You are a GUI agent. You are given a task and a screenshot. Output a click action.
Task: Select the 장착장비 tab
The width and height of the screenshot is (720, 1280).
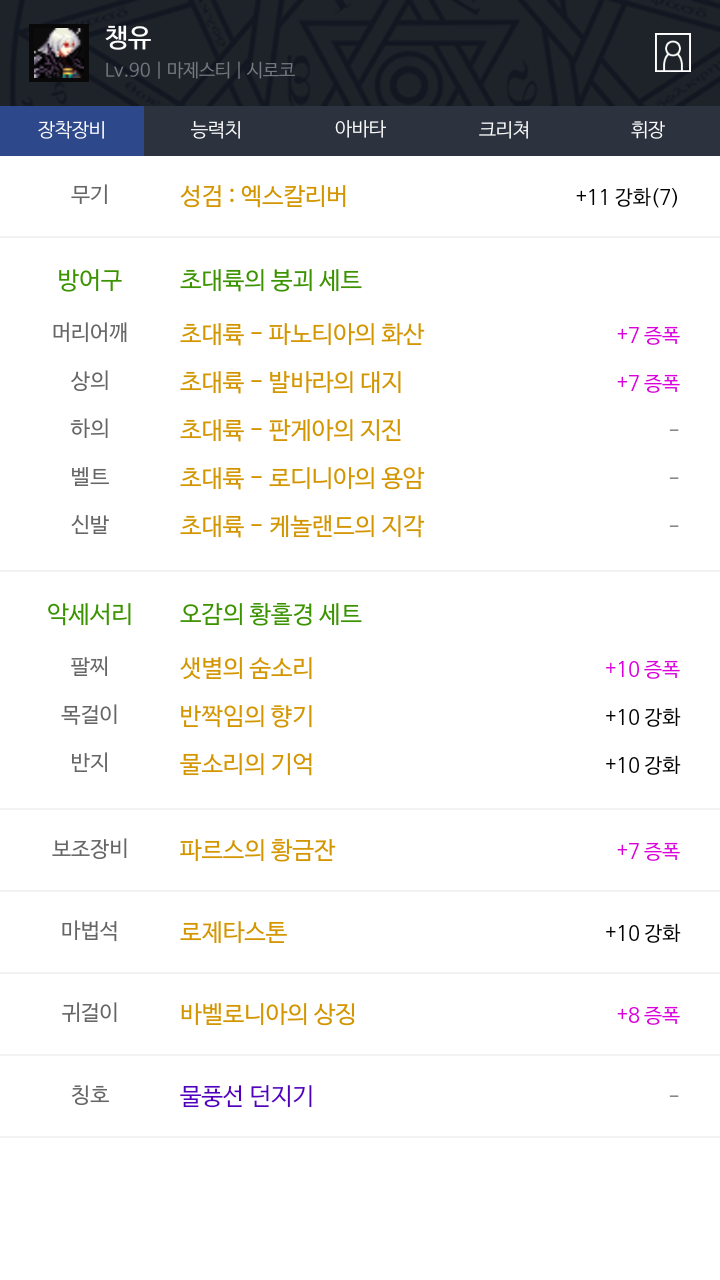[x=72, y=130]
